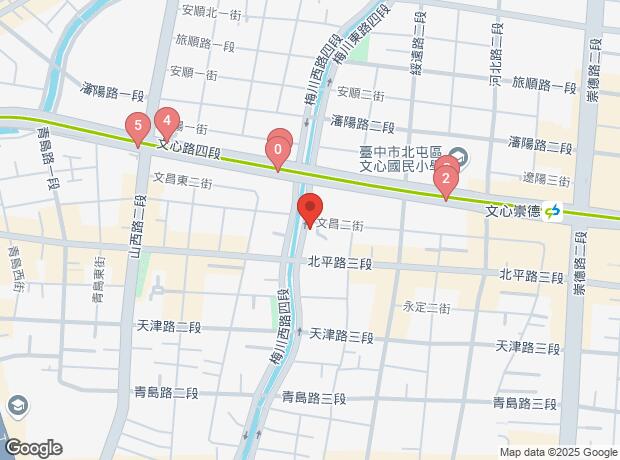Image resolution: width=620 pixels, height=460 pixels.
Task: Open the 文心崇德 metro station icon
Action: 554,211
